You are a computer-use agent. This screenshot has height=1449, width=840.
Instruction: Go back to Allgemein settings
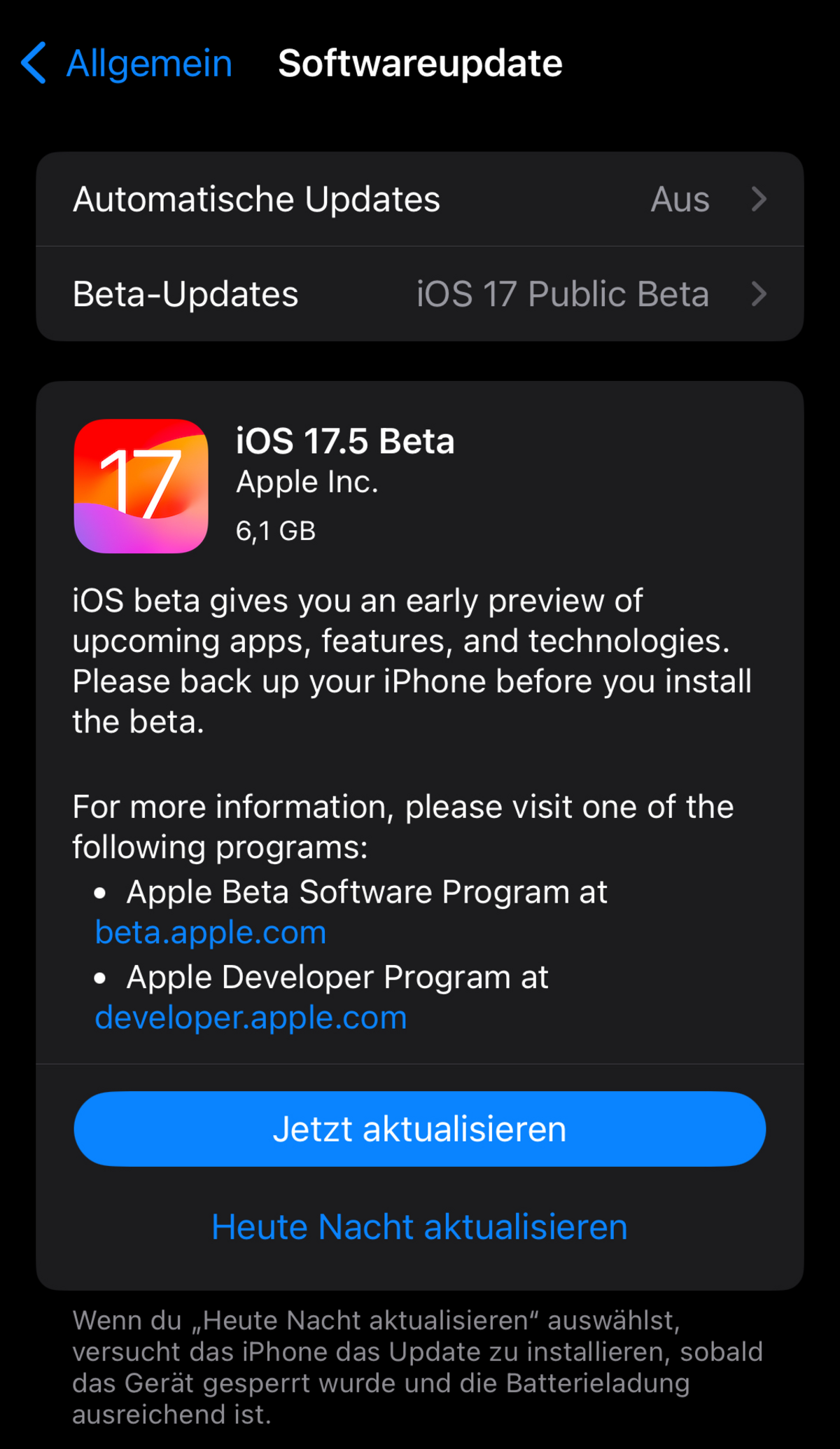127,64
